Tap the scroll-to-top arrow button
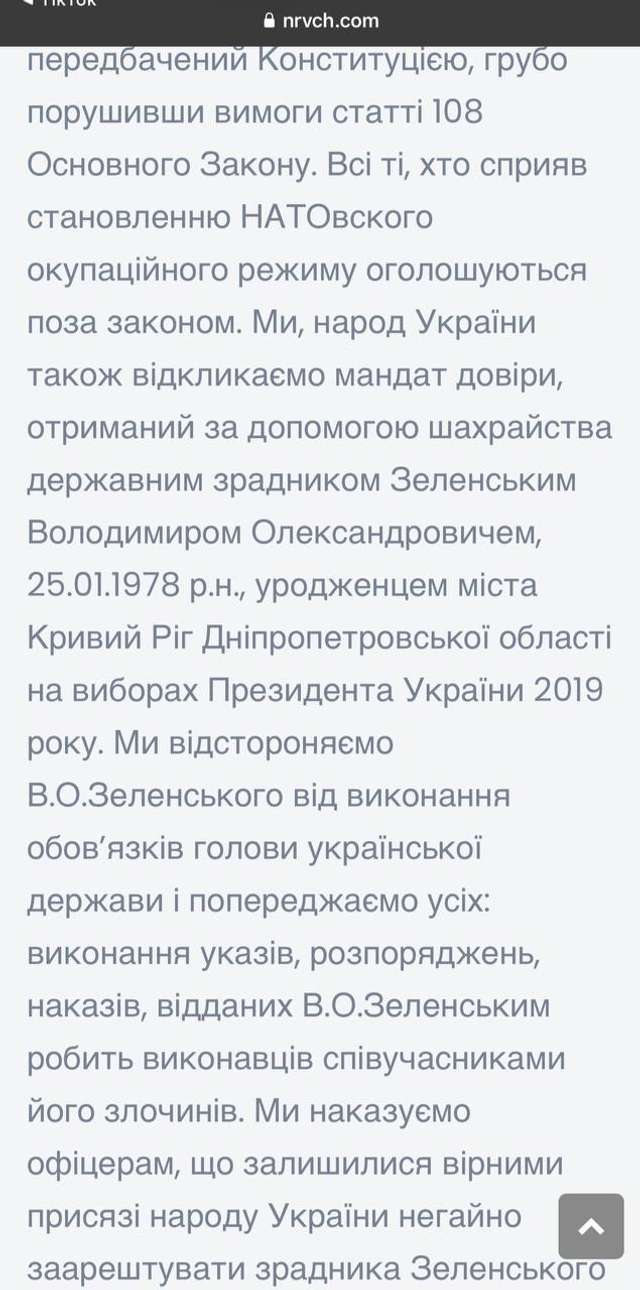Viewport: 640px width, 1290px height. tap(591, 1226)
